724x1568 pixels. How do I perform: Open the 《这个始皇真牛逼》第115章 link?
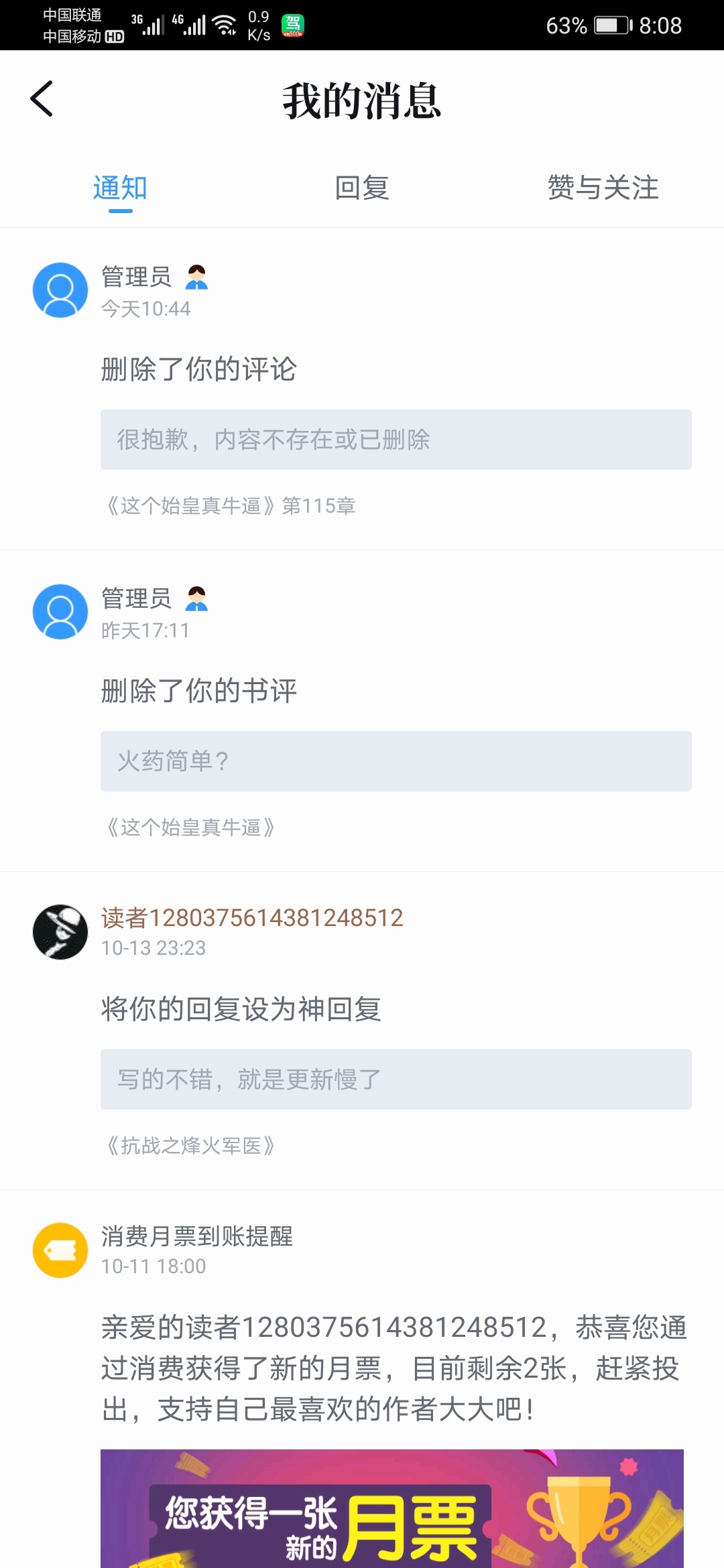pyautogui.click(x=230, y=506)
